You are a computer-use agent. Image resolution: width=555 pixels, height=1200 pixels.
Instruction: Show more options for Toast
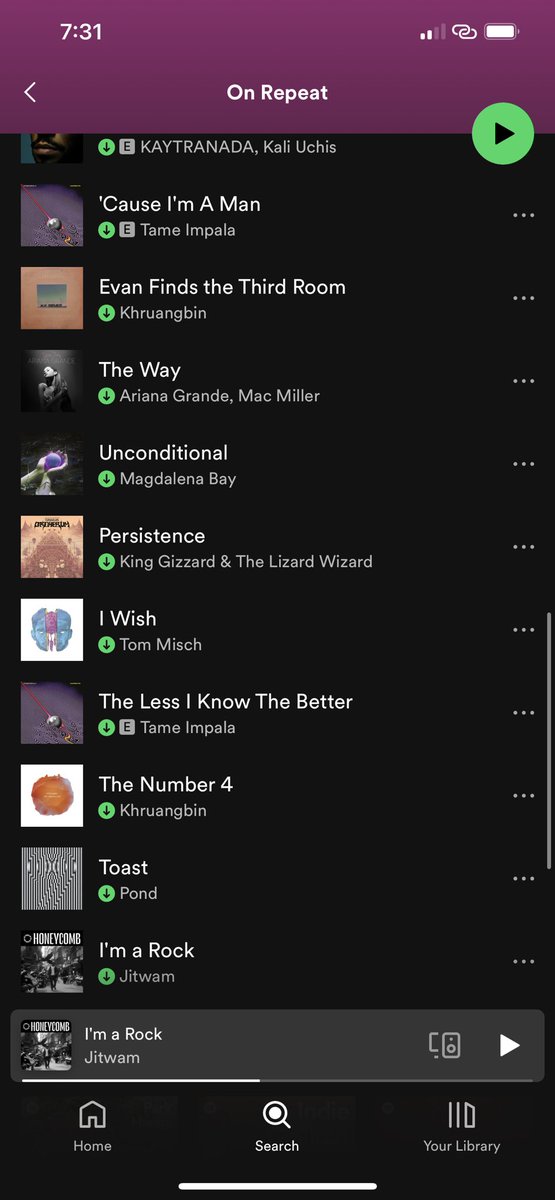(x=523, y=879)
